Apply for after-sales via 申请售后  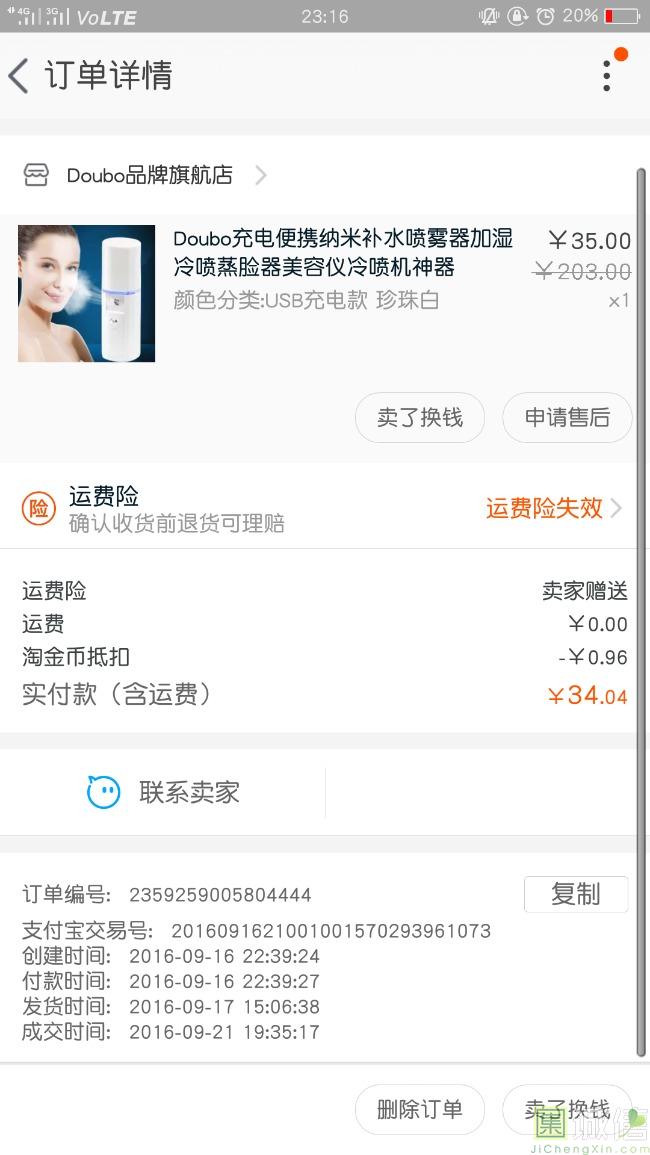click(x=567, y=418)
